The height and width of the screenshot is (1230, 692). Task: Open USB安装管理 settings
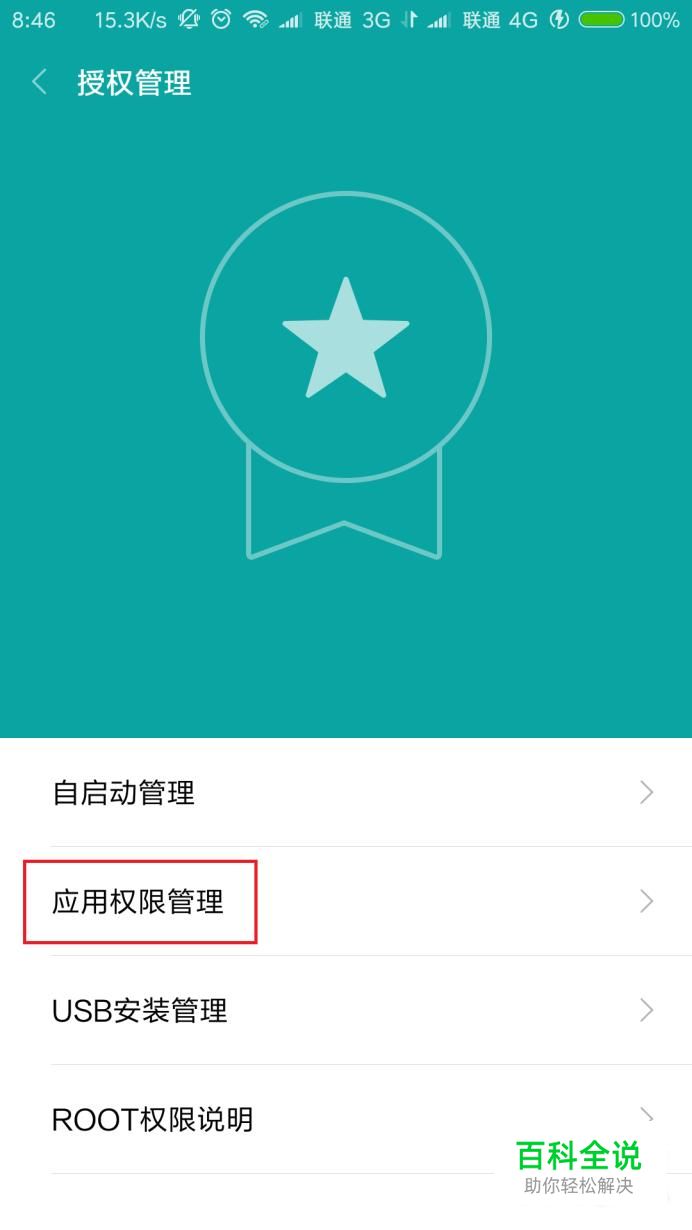tap(346, 1011)
